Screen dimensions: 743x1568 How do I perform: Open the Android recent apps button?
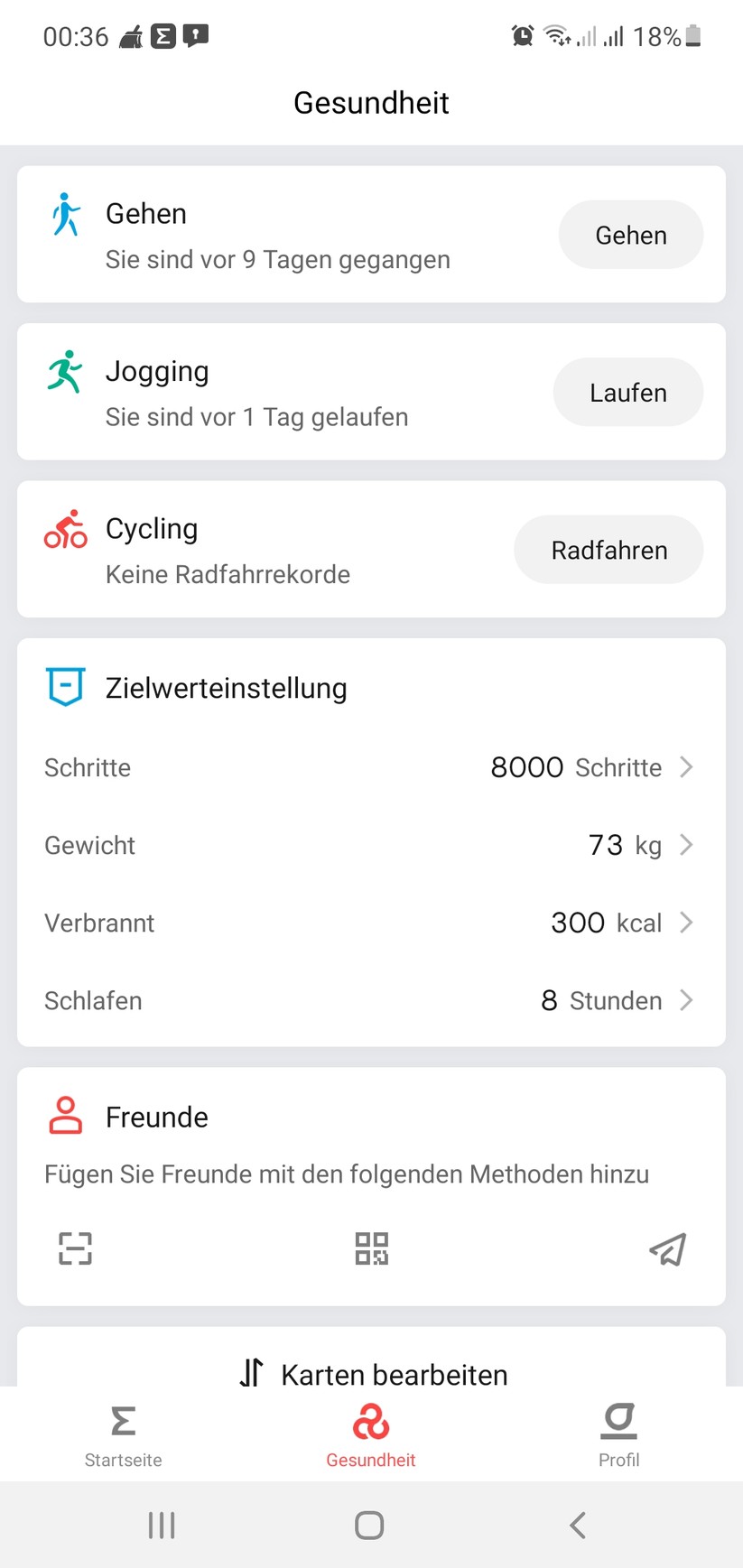point(161,1526)
